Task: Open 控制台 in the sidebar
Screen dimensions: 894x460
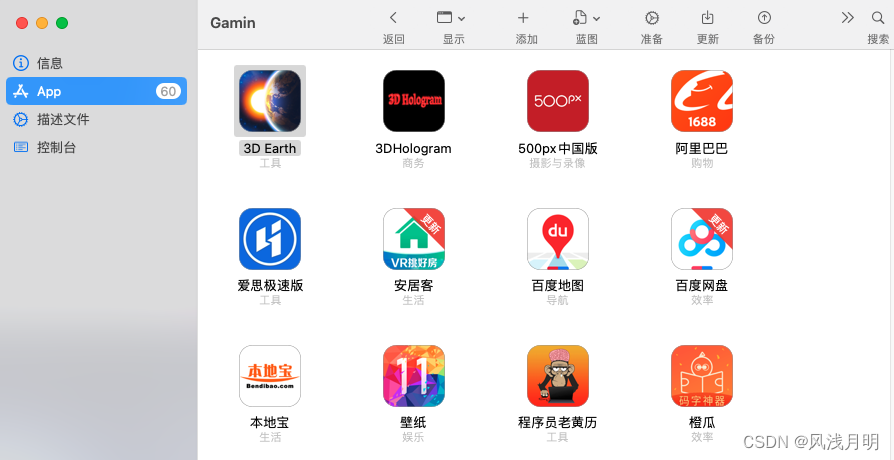Action: coord(56,147)
